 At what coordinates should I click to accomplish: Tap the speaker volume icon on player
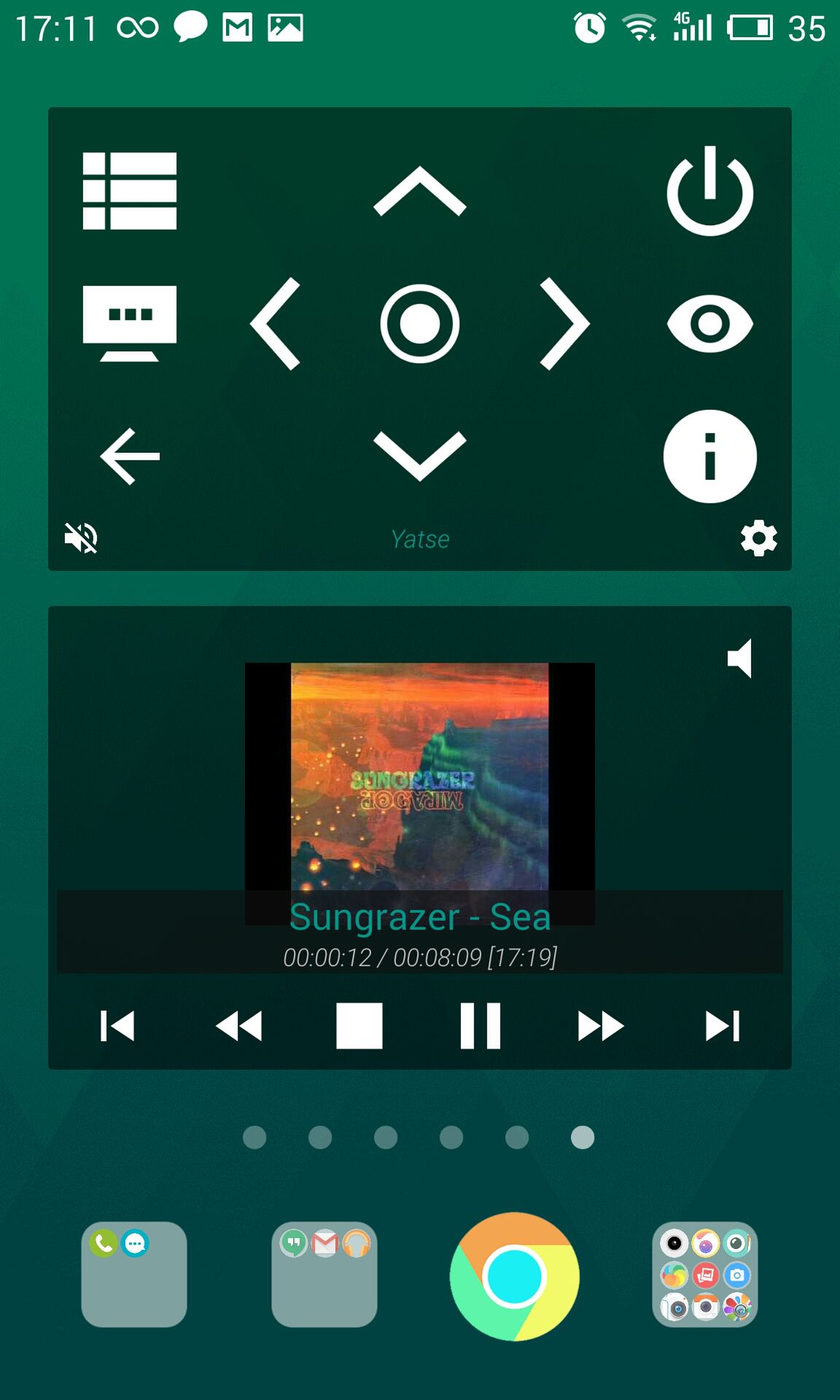click(x=740, y=658)
